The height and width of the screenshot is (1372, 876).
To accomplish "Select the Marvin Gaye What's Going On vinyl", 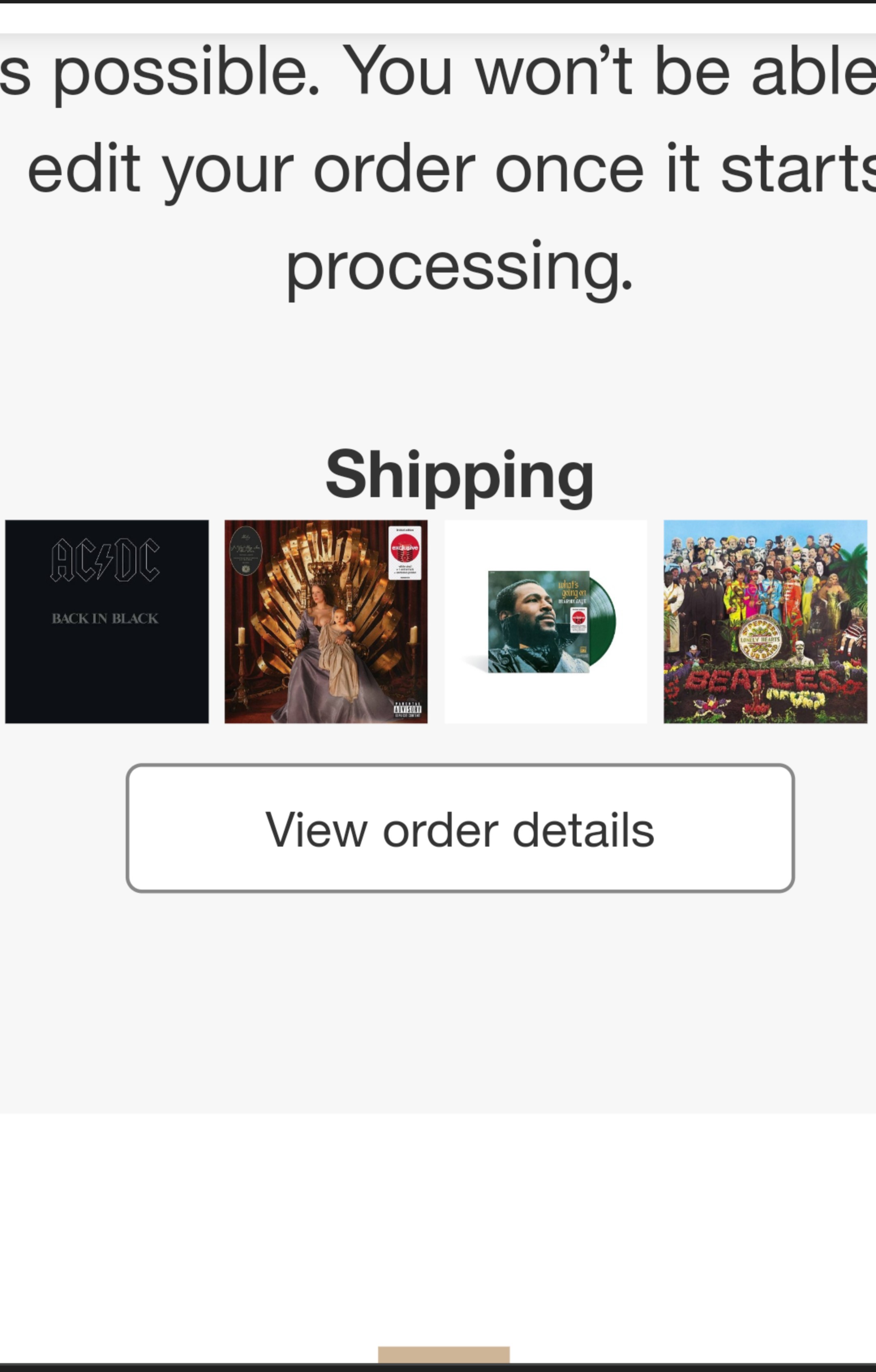I will [545, 622].
